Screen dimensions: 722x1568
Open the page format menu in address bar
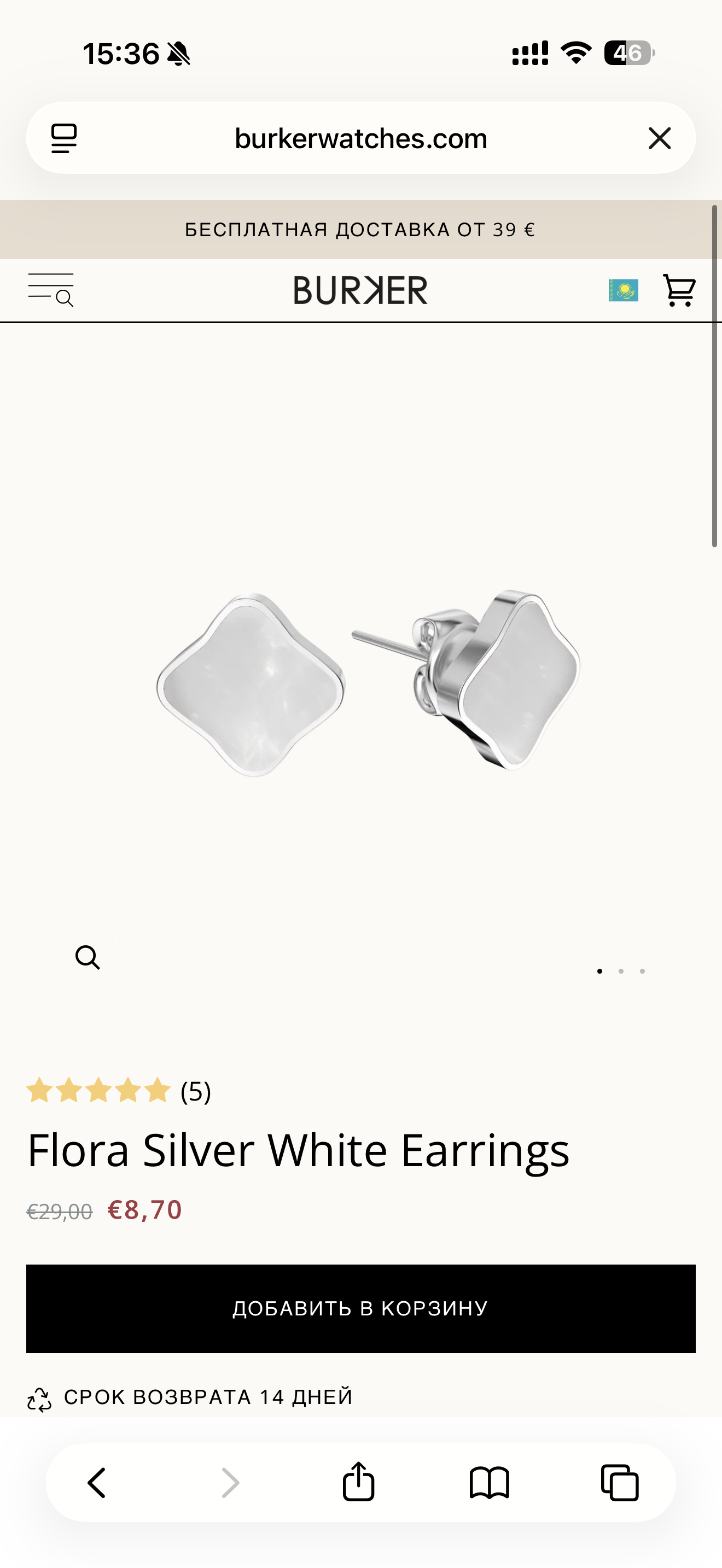pyautogui.click(x=64, y=138)
